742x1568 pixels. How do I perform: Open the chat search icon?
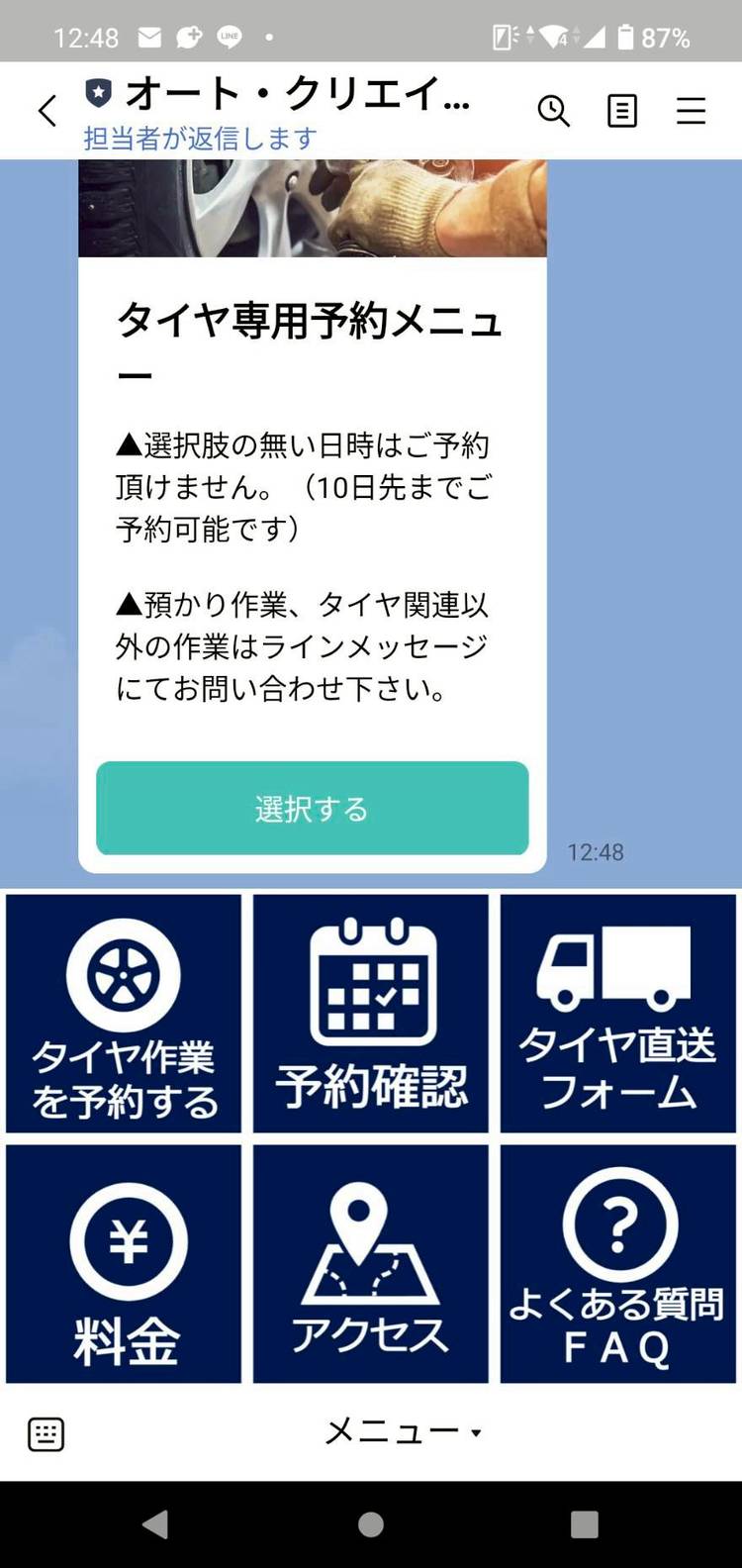pyautogui.click(x=553, y=111)
